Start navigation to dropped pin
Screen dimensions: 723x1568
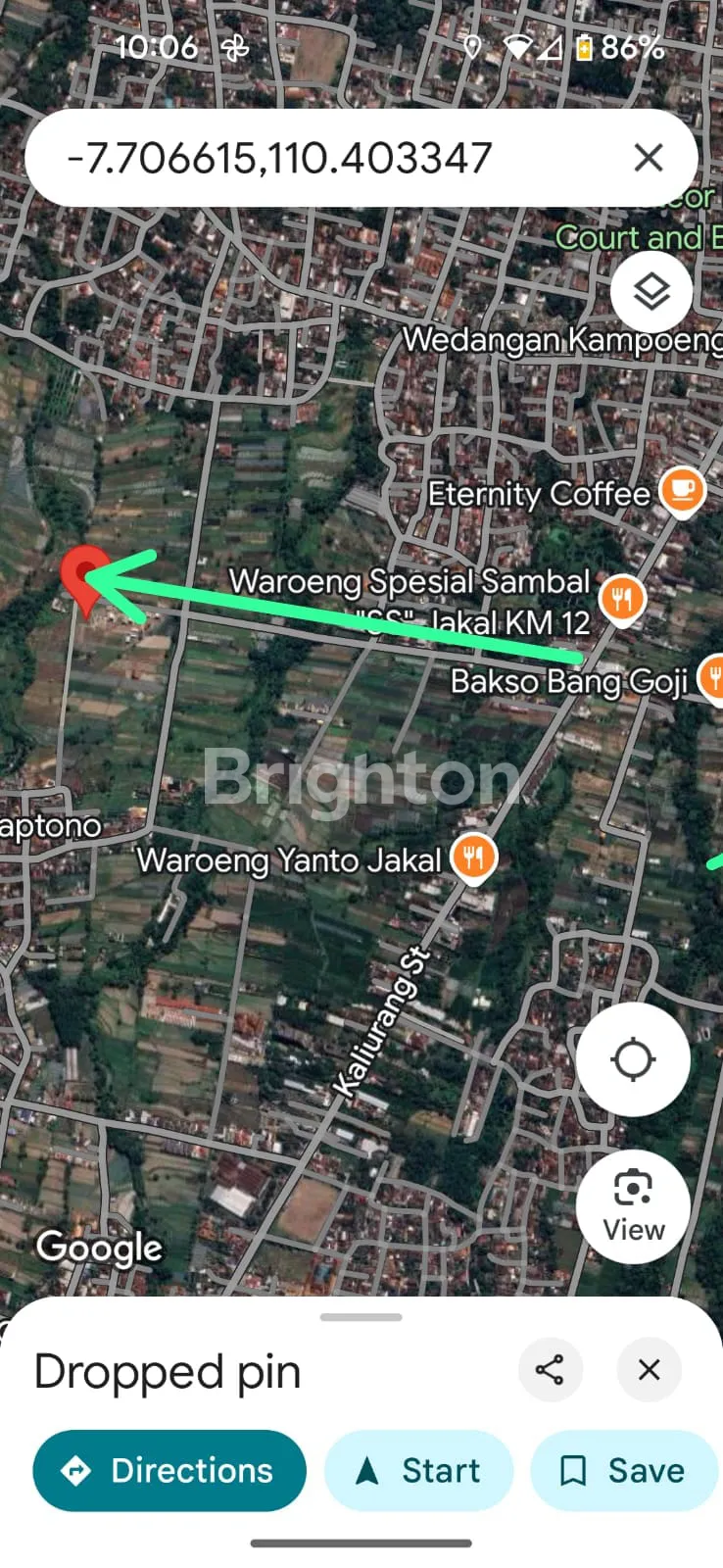coord(419,1470)
